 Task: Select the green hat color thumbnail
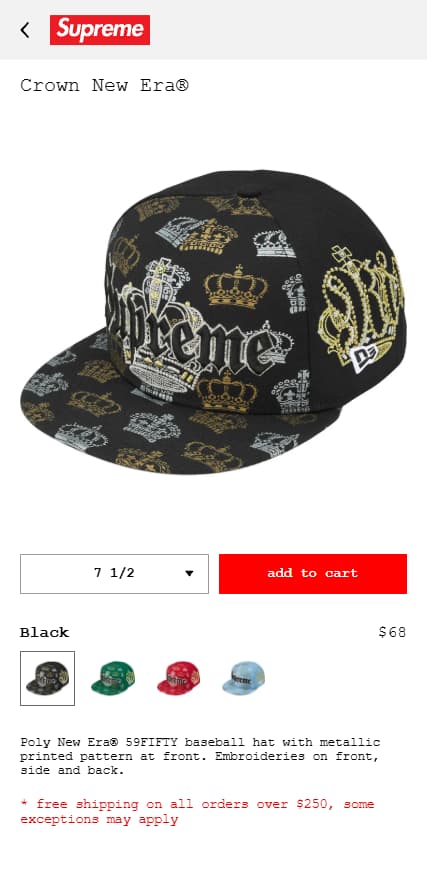pos(113,678)
